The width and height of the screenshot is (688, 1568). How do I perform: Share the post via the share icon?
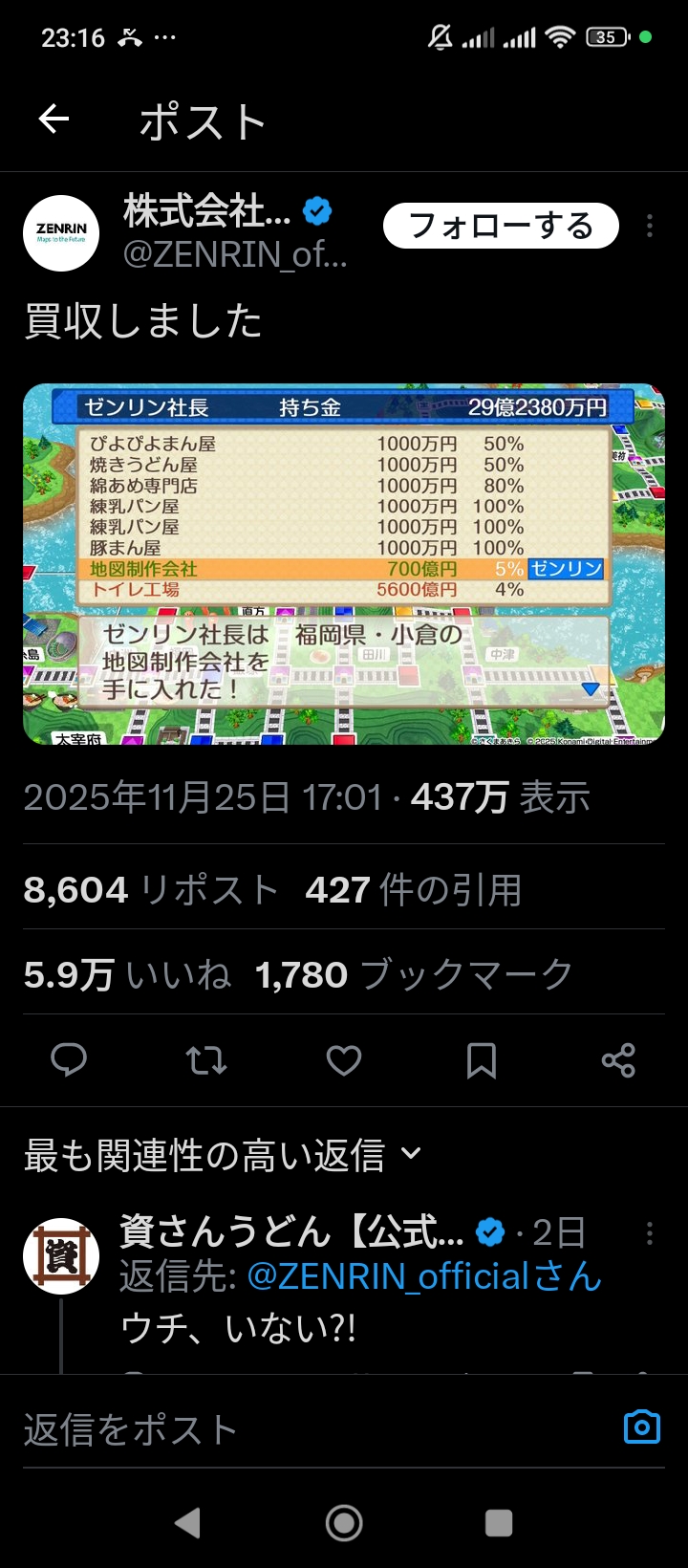(x=618, y=1060)
